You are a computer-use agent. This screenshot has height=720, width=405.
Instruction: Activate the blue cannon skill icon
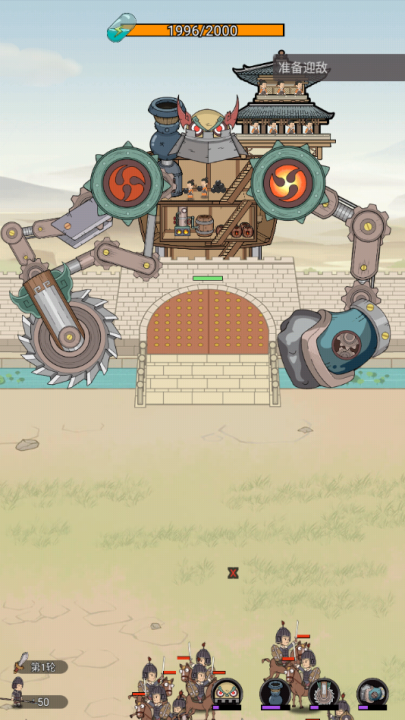(276, 692)
